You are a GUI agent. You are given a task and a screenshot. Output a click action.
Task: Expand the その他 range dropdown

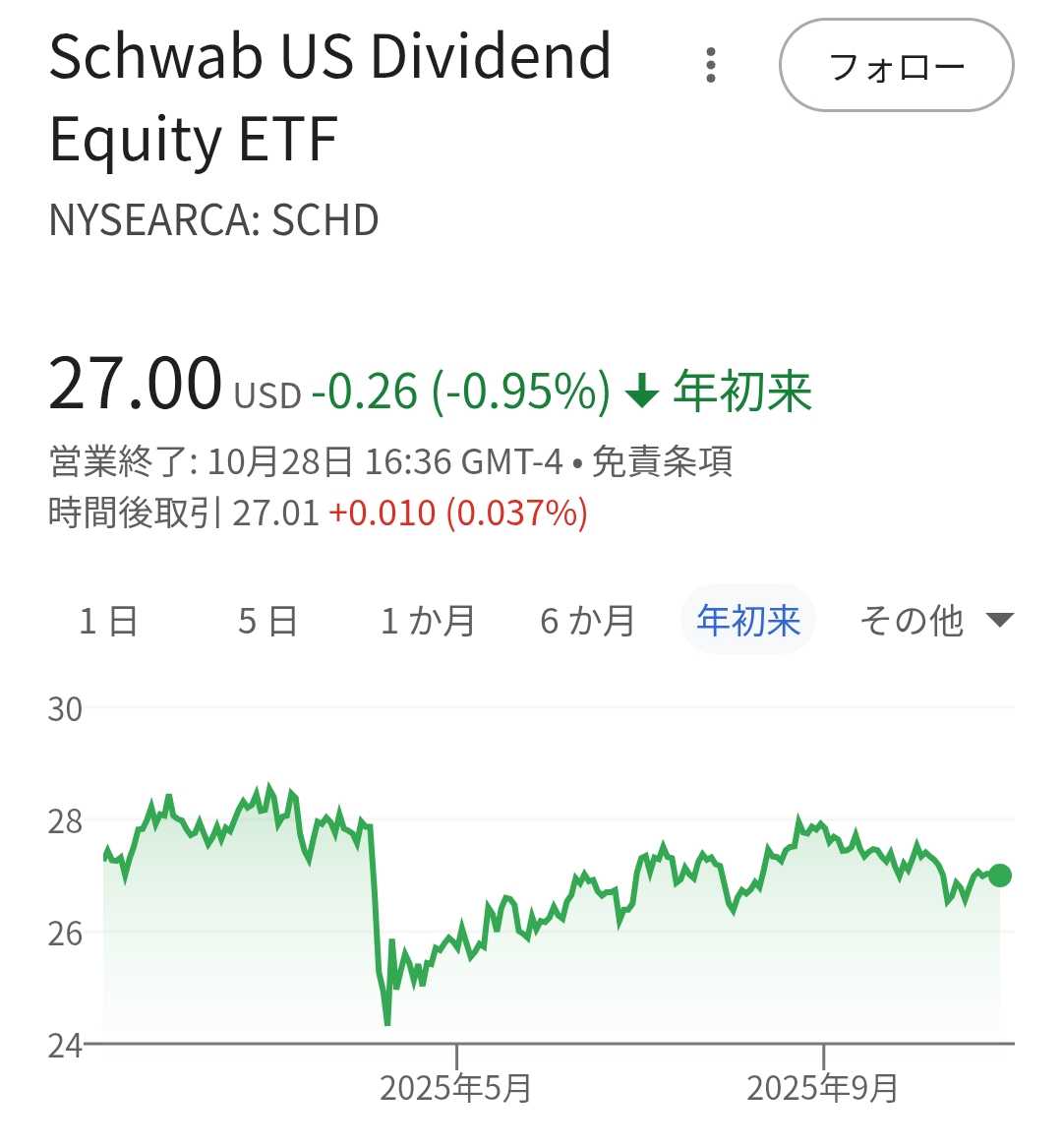point(935,621)
